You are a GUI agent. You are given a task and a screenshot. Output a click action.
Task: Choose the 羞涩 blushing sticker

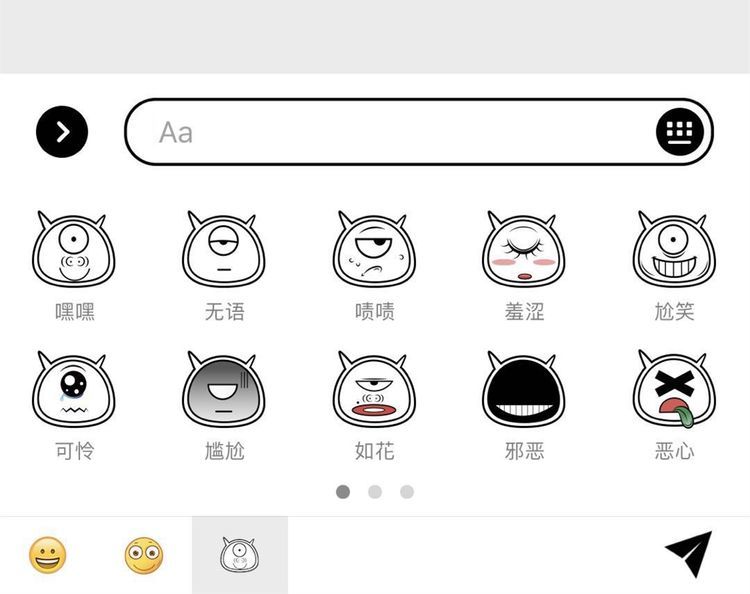click(524, 250)
